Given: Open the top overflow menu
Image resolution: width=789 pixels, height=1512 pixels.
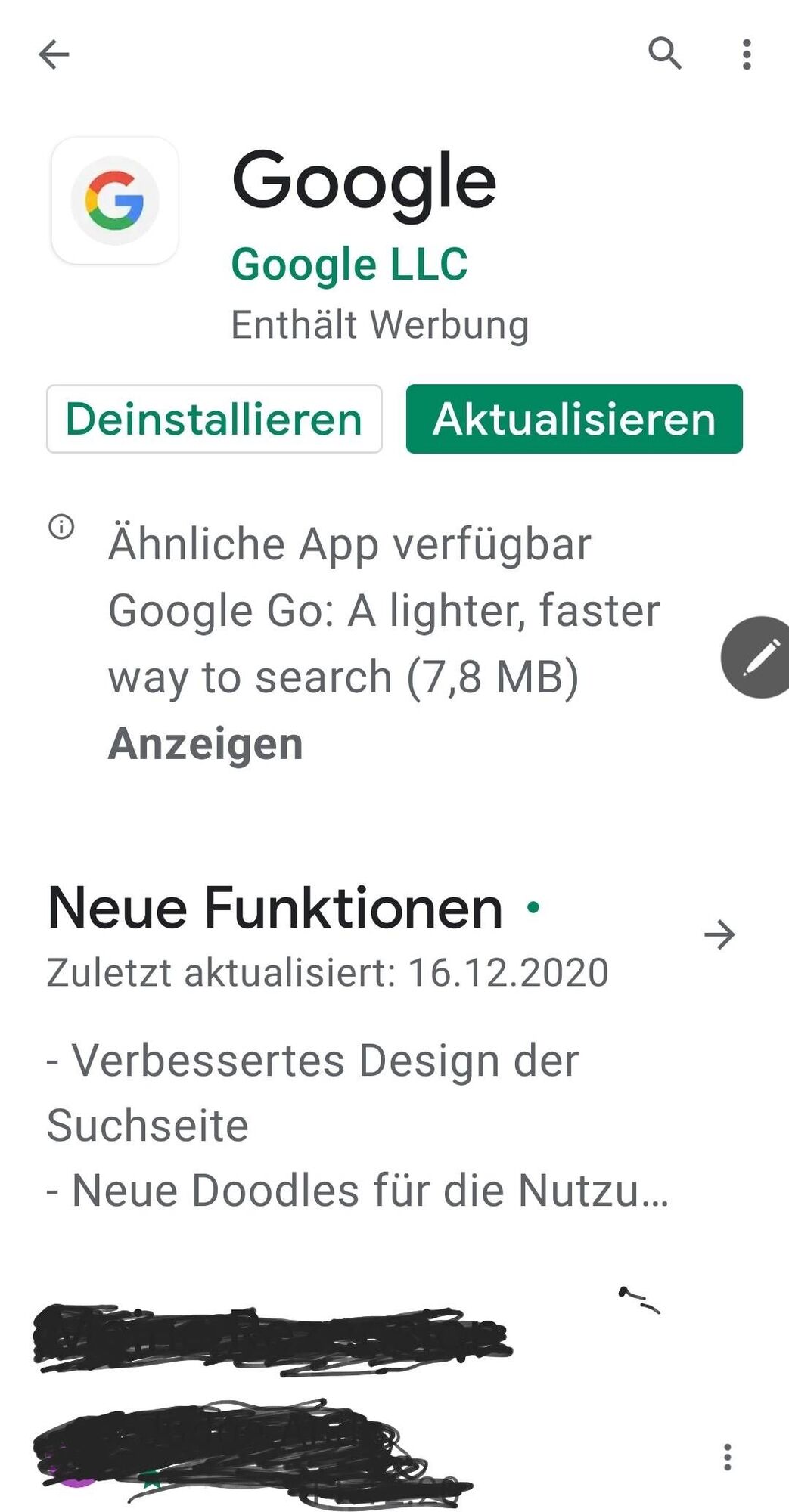Looking at the screenshot, I should click(x=747, y=54).
